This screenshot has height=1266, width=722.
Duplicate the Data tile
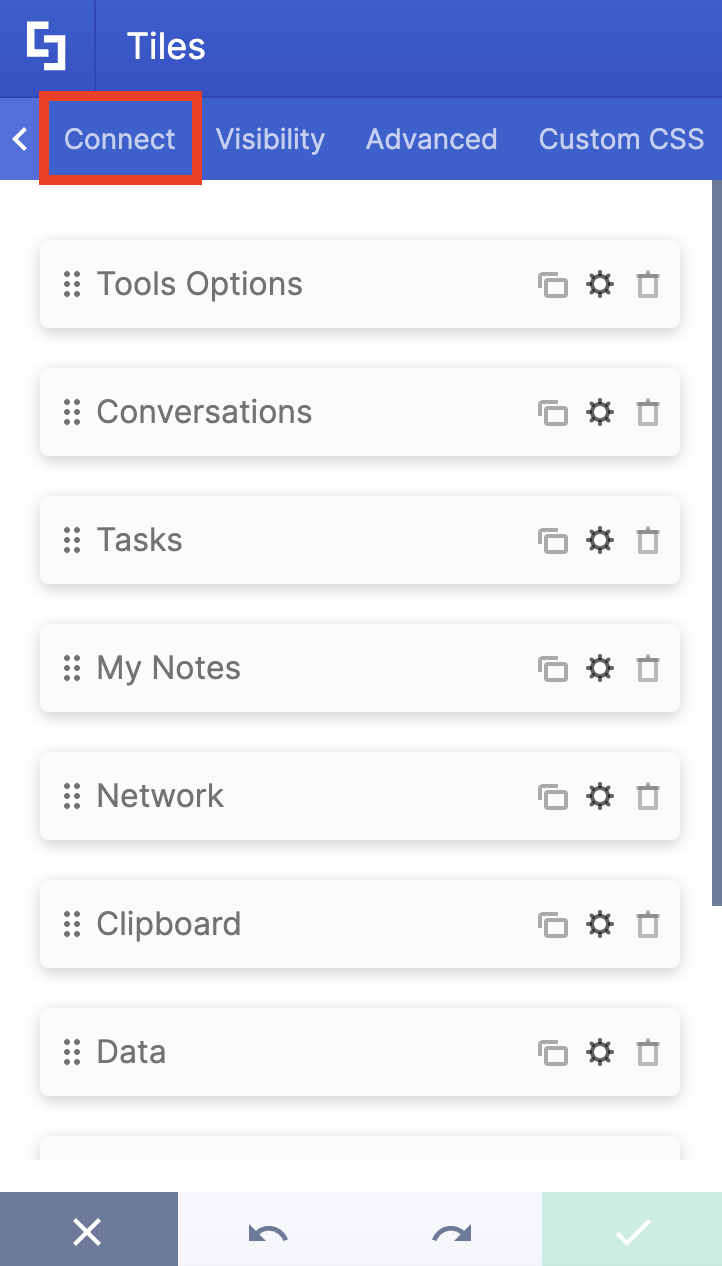(554, 1052)
